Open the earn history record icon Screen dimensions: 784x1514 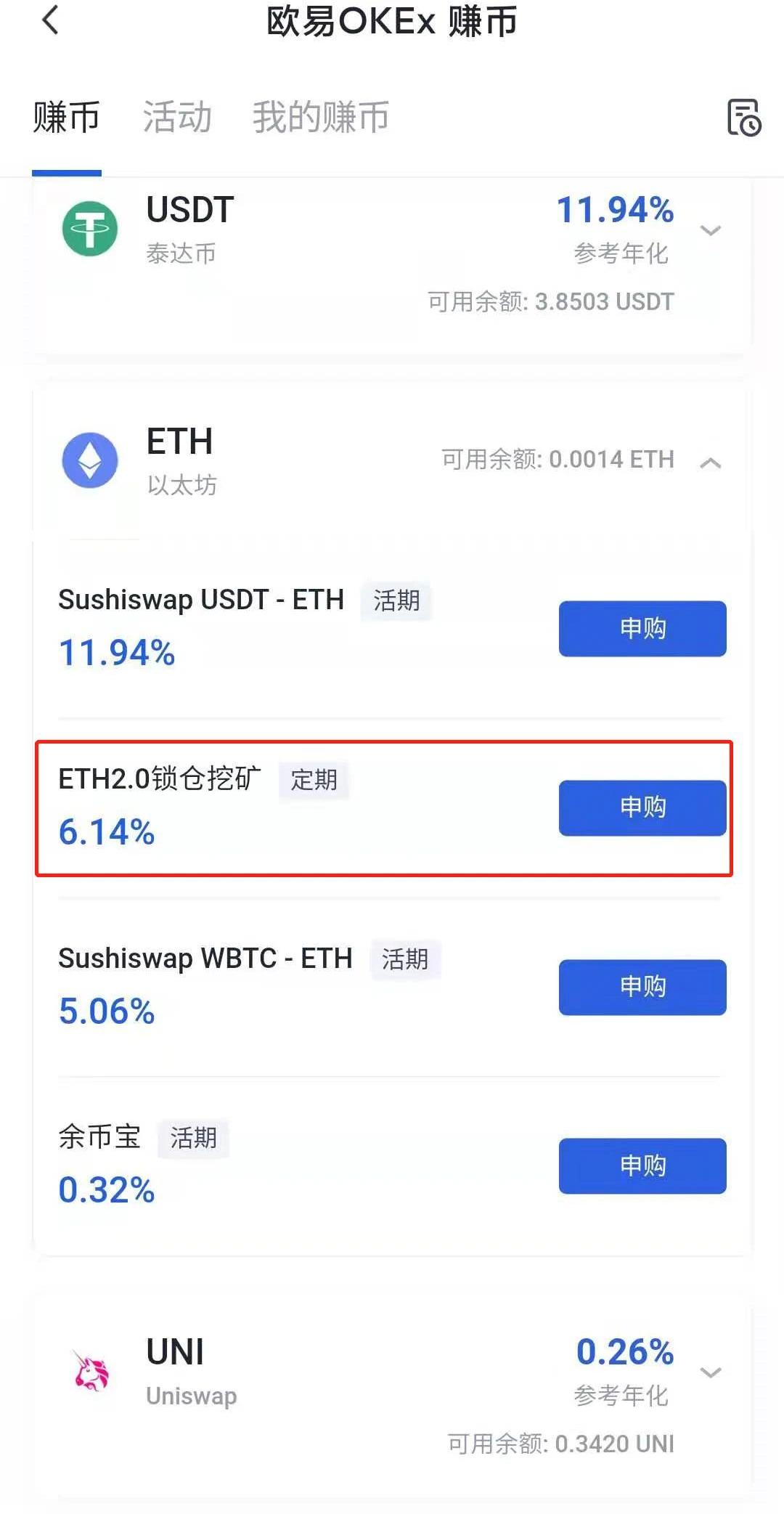(x=743, y=118)
